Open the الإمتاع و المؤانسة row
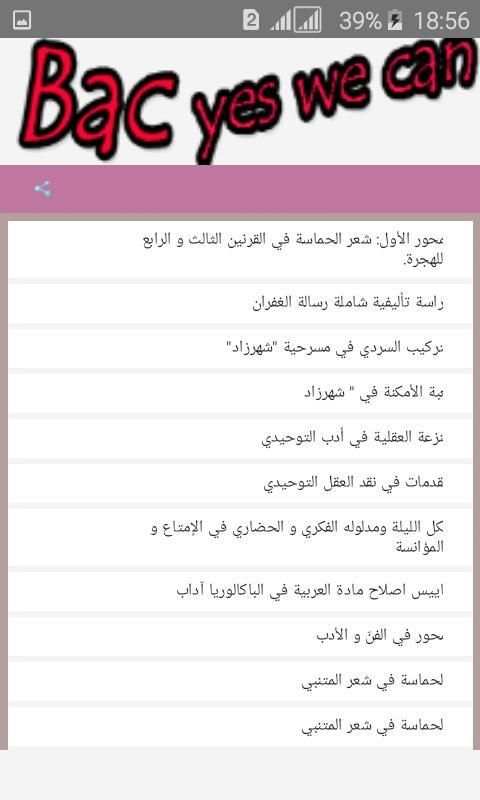 240,537
